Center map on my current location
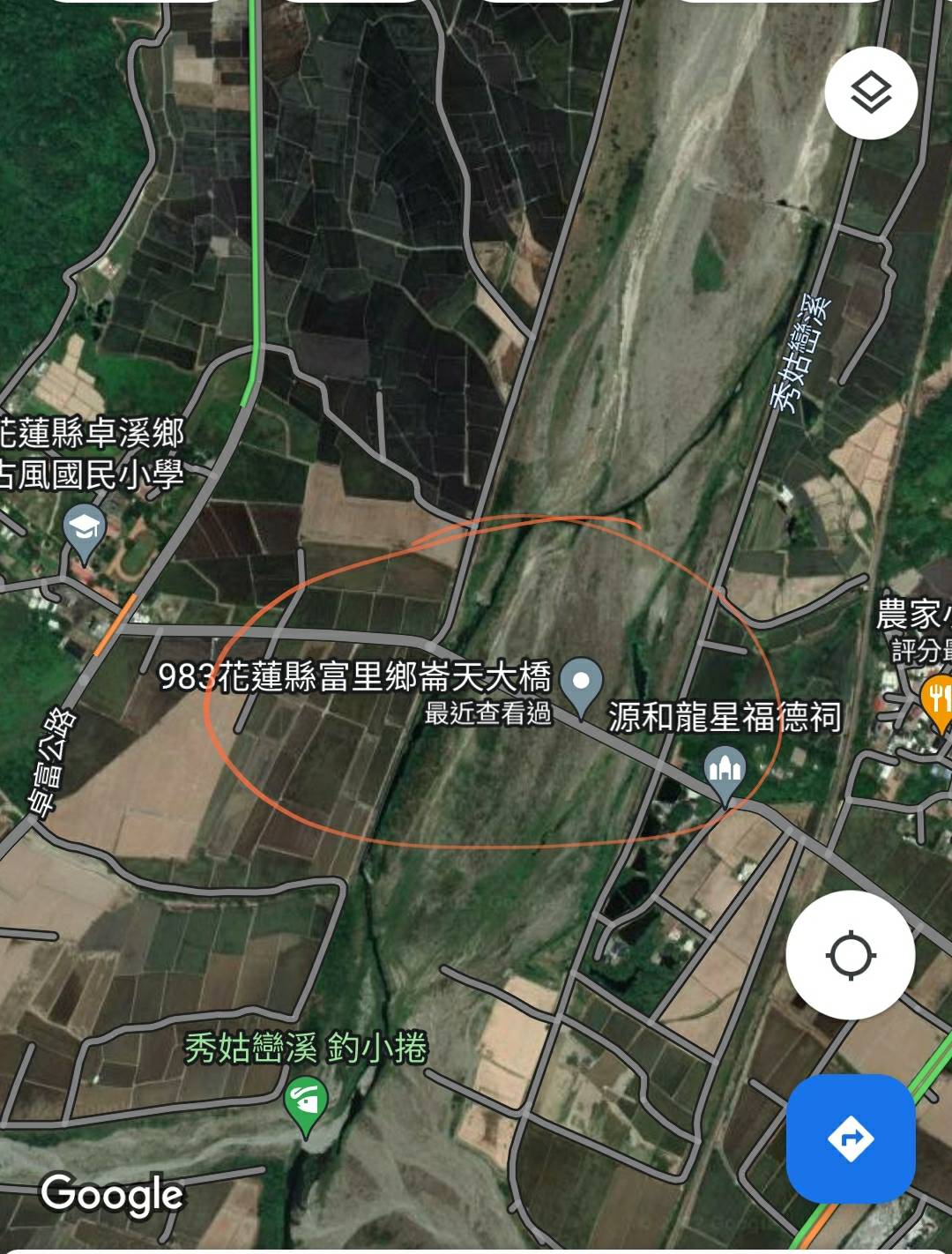The image size is (952, 1254). tap(850, 955)
